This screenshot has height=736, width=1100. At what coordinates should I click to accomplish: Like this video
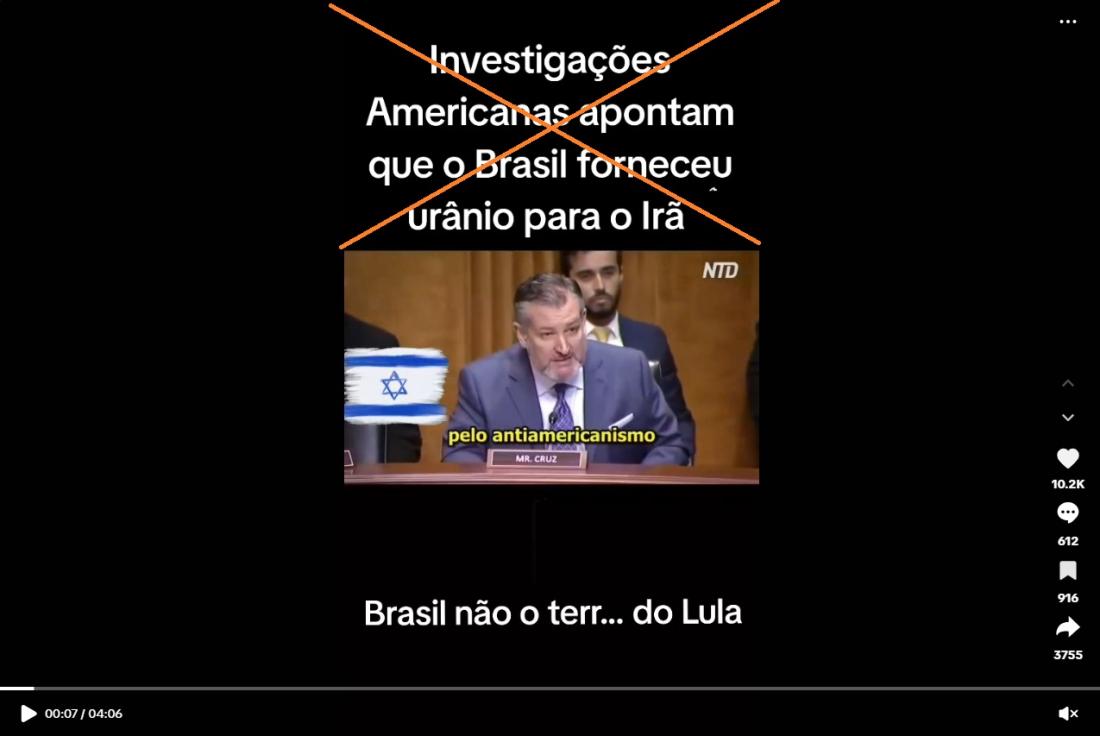click(x=1068, y=459)
